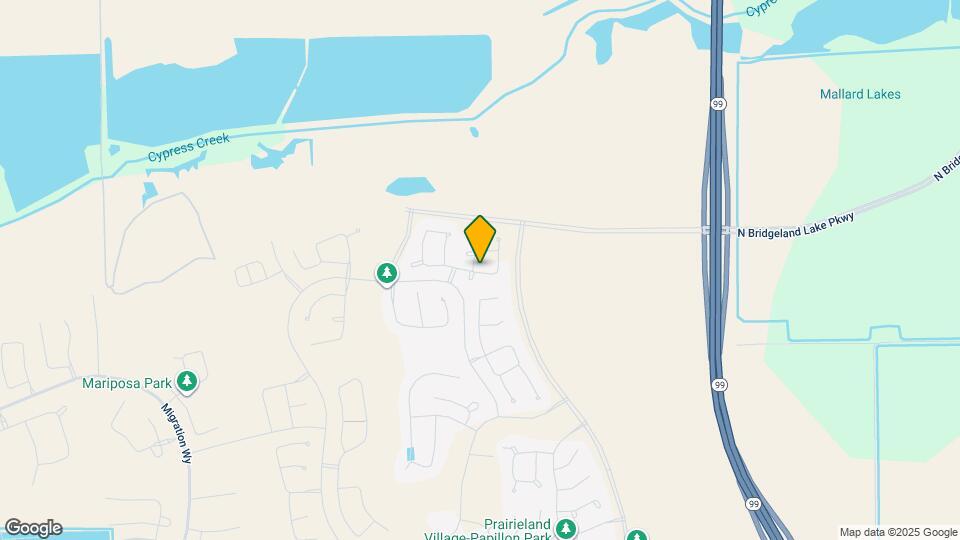Open the Mariposa Park map marker
960x540 pixels.
(186, 381)
